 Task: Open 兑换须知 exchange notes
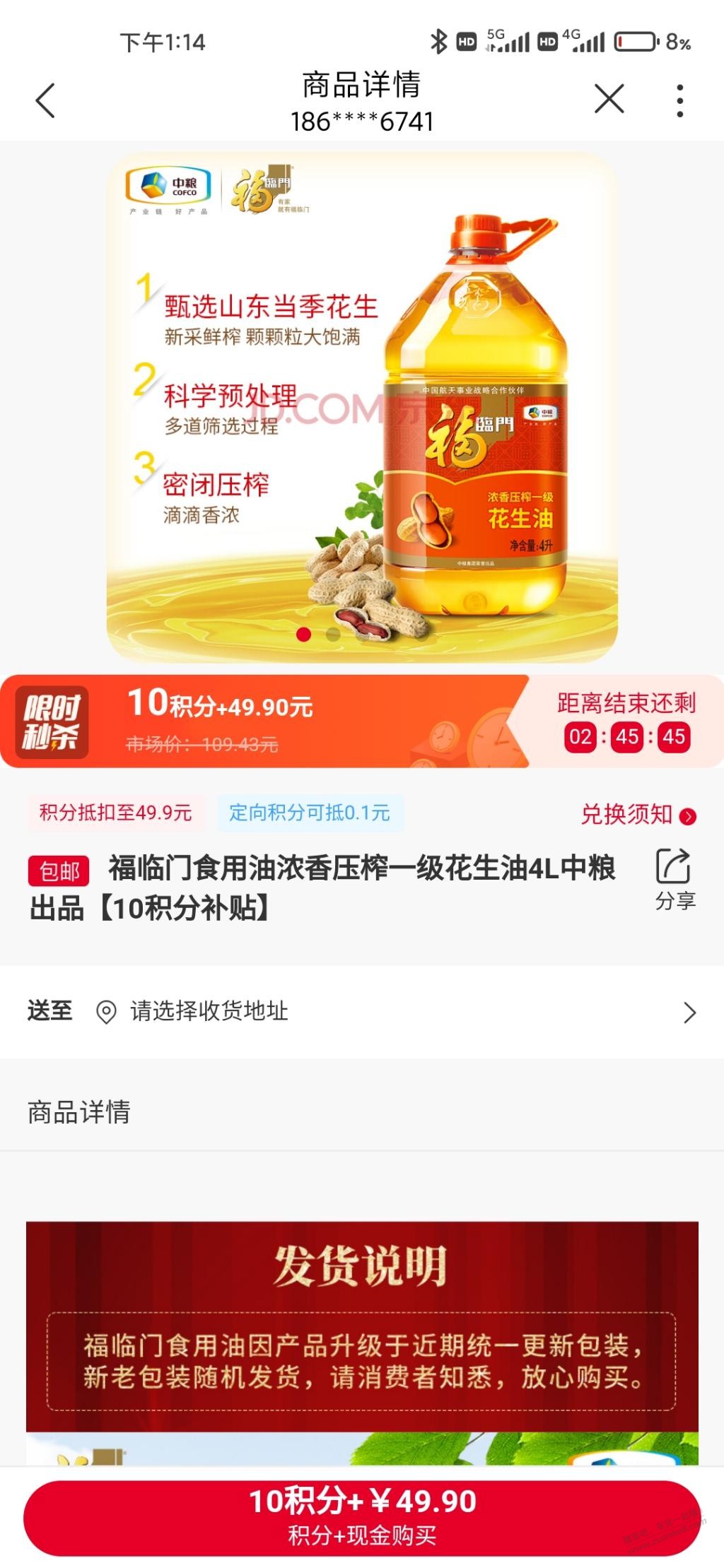[638, 815]
